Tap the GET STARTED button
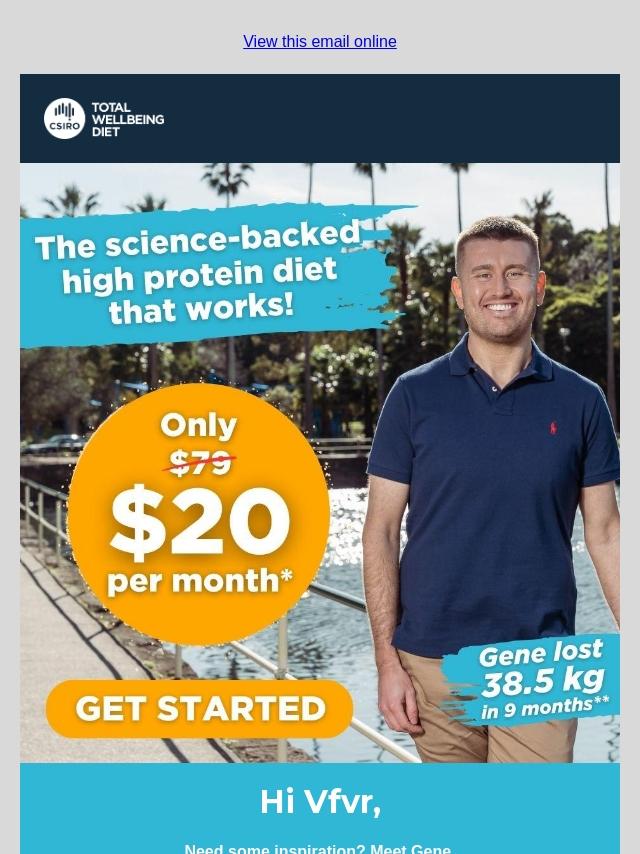The width and height of the screenshot is (640, 854). [200, 708]
